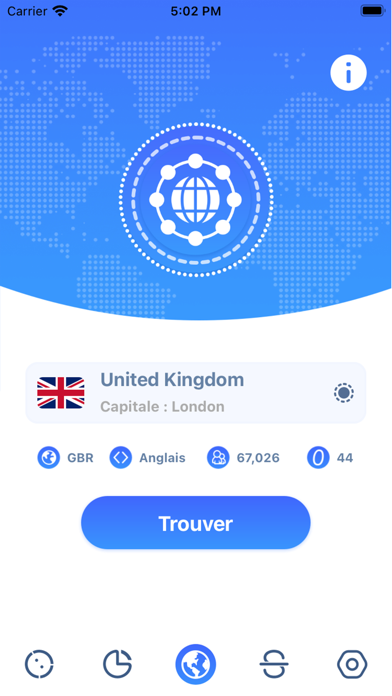The image size is (392, 696).
Task: Open the strikethrough S tab
Action: [274, 664]
